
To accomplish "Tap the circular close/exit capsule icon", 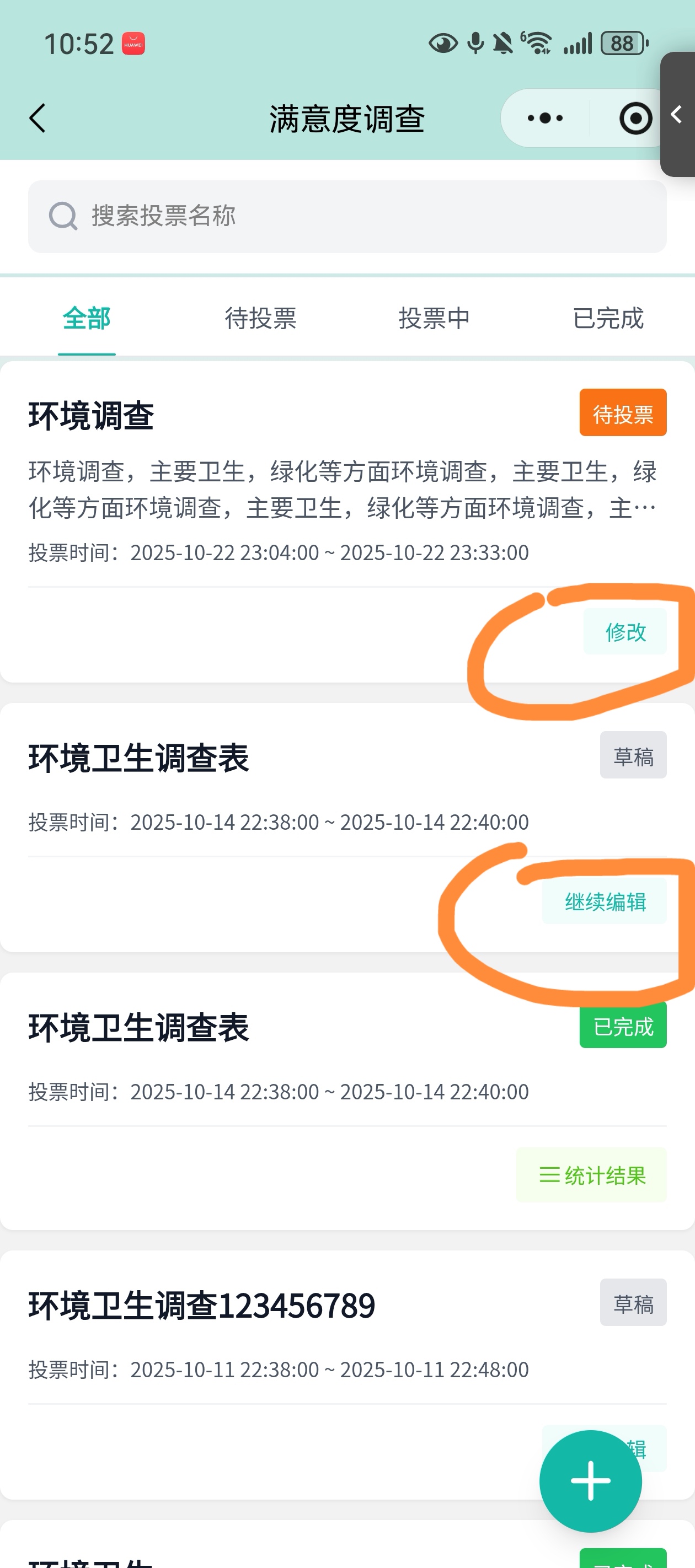I will click(635, 117).
